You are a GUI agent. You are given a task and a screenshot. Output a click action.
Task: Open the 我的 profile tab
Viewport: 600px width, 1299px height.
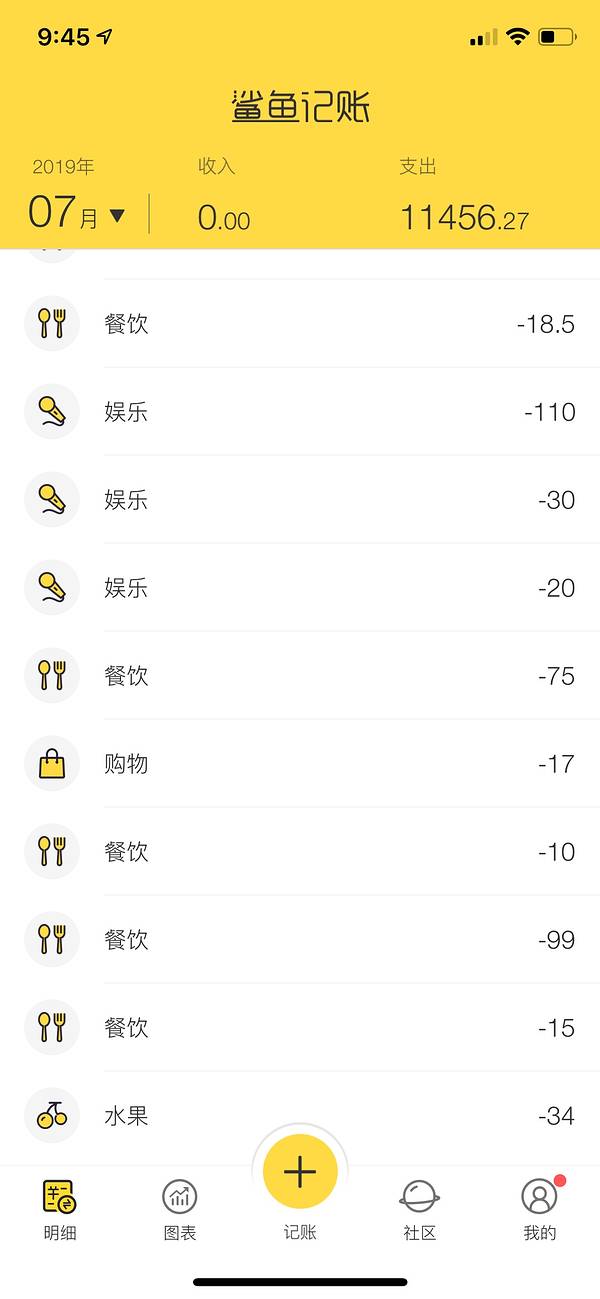tap(539, 1208)
